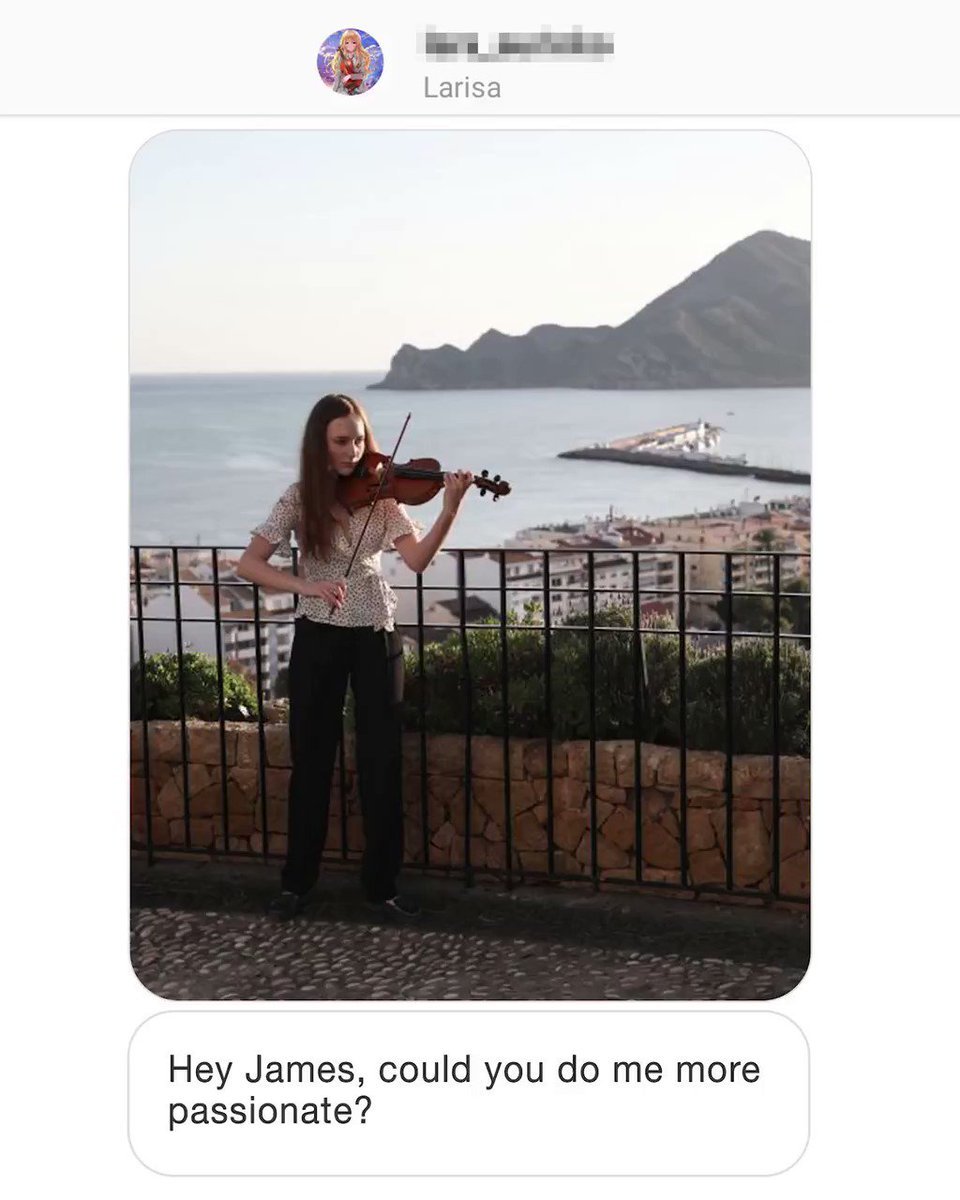
Task: Open Larisa's profile avatar in header
Action: click(350, 62)
